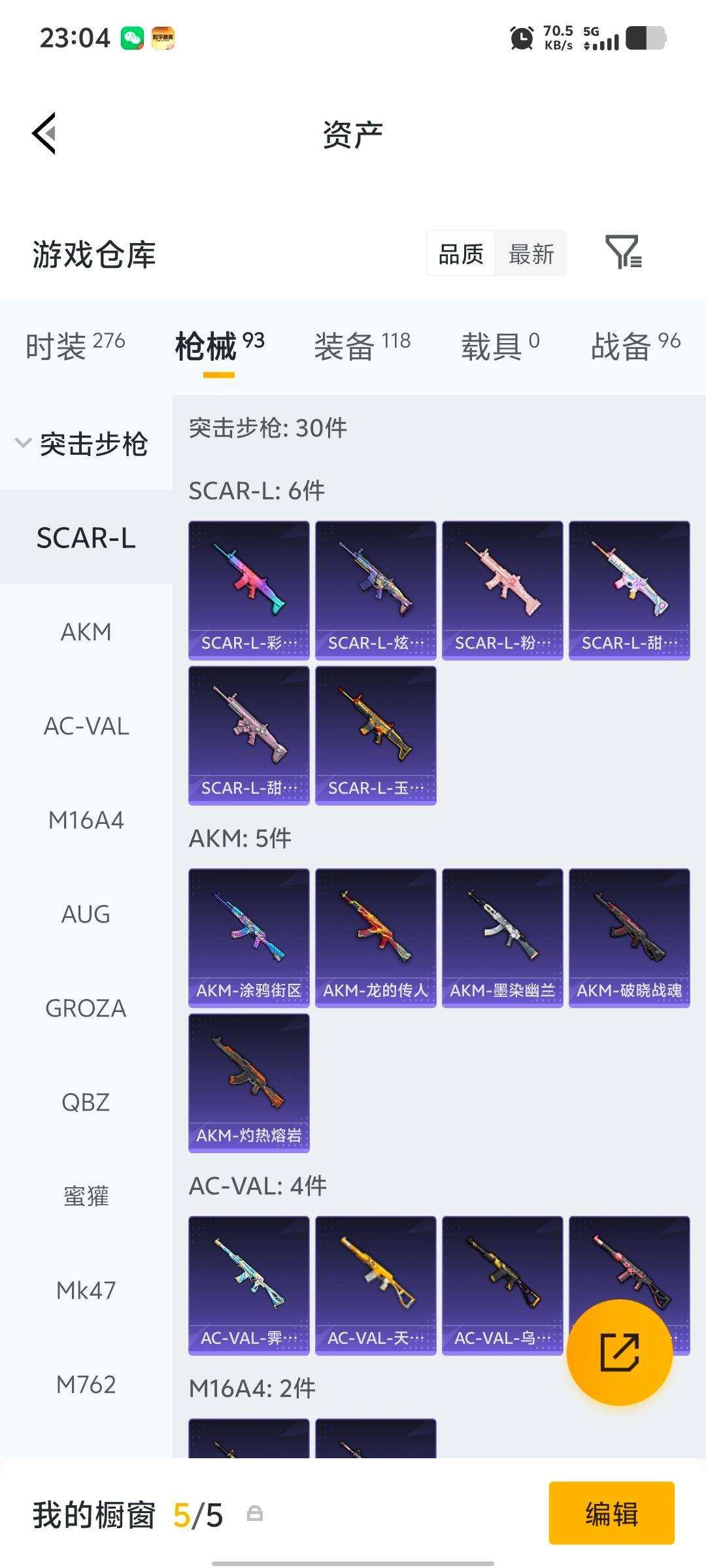Select GROZA in the sidebar

click(x=86, y=1008)
